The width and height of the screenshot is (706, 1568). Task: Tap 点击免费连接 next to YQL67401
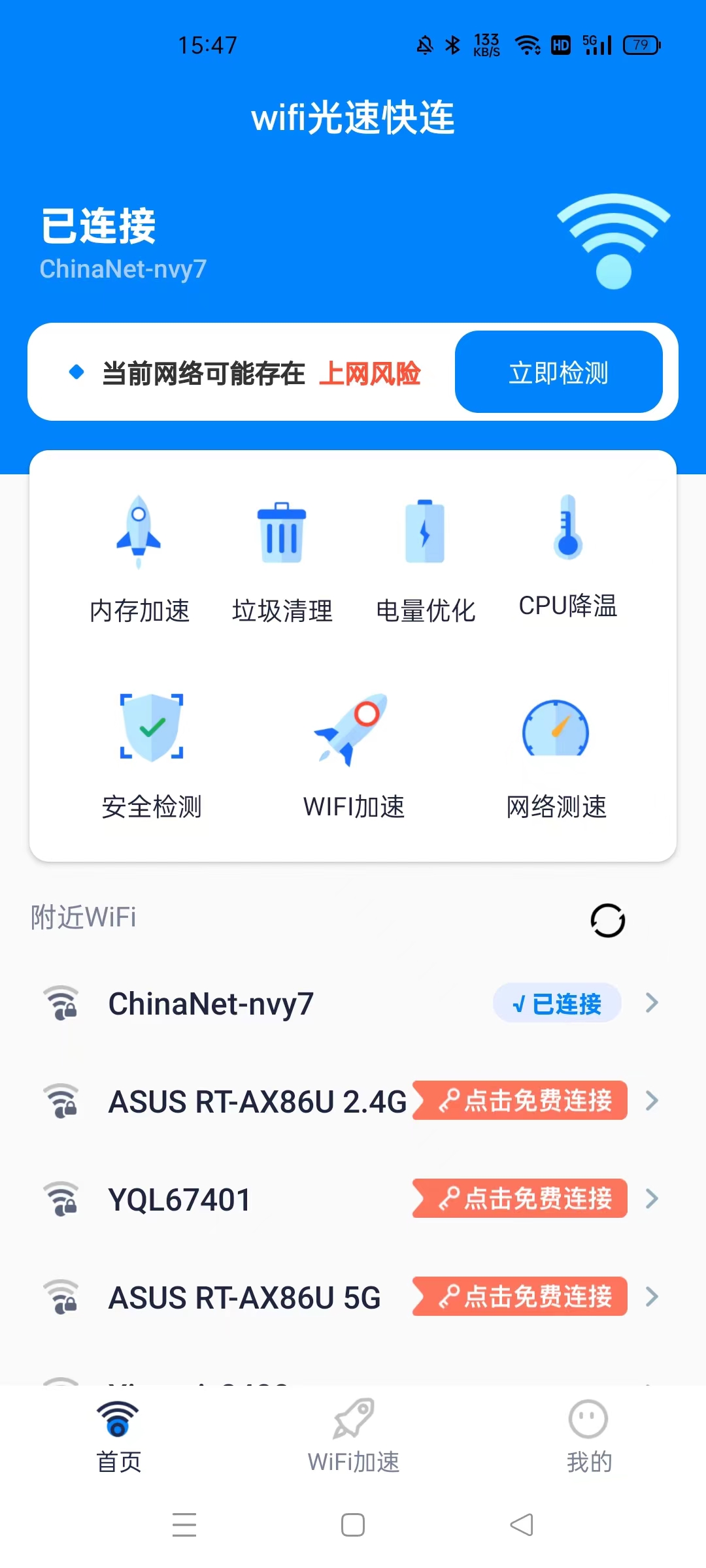point(520,1198)
